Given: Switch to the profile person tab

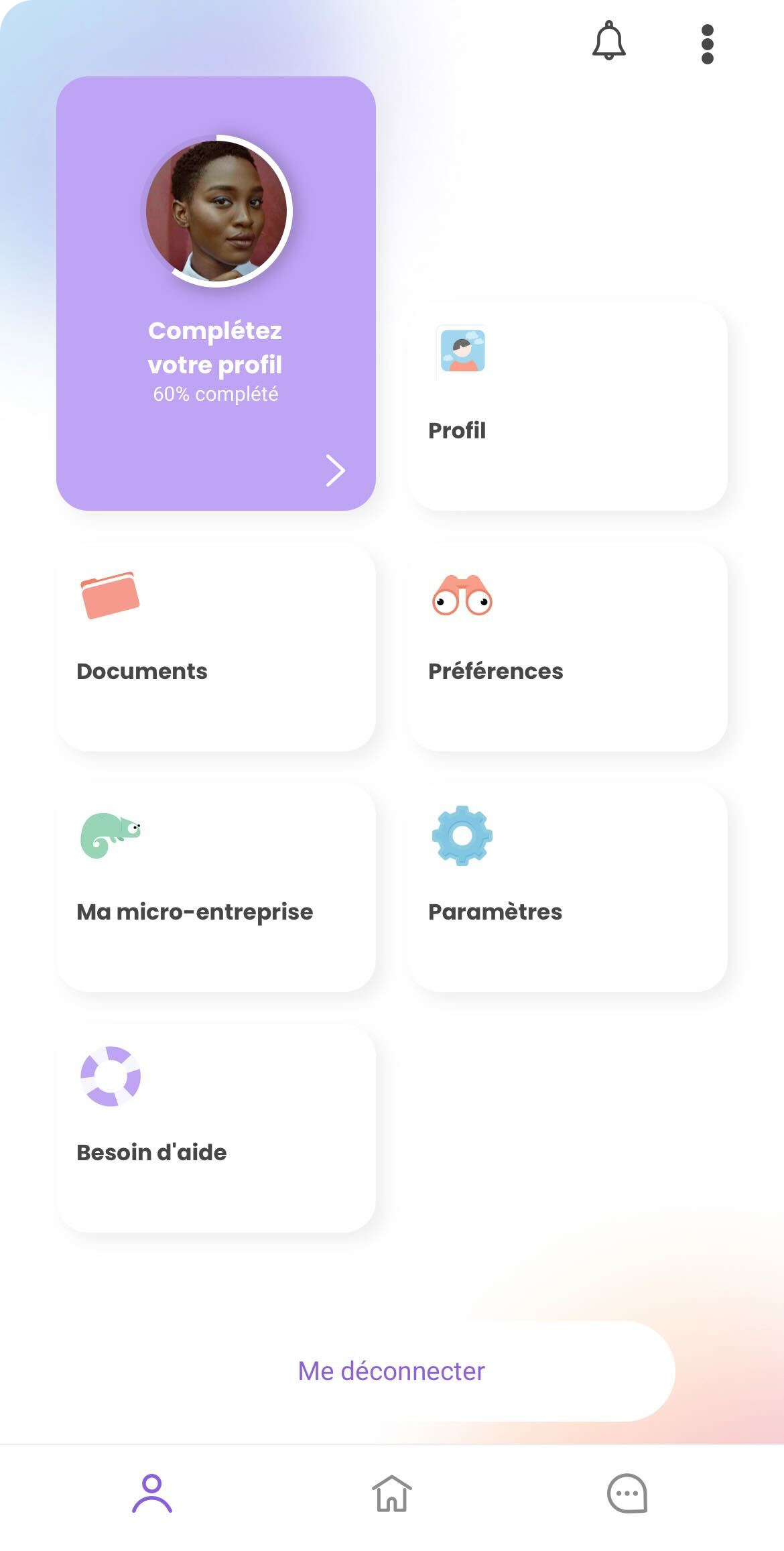Looking at the screenshot, I should click(152, 1494).
